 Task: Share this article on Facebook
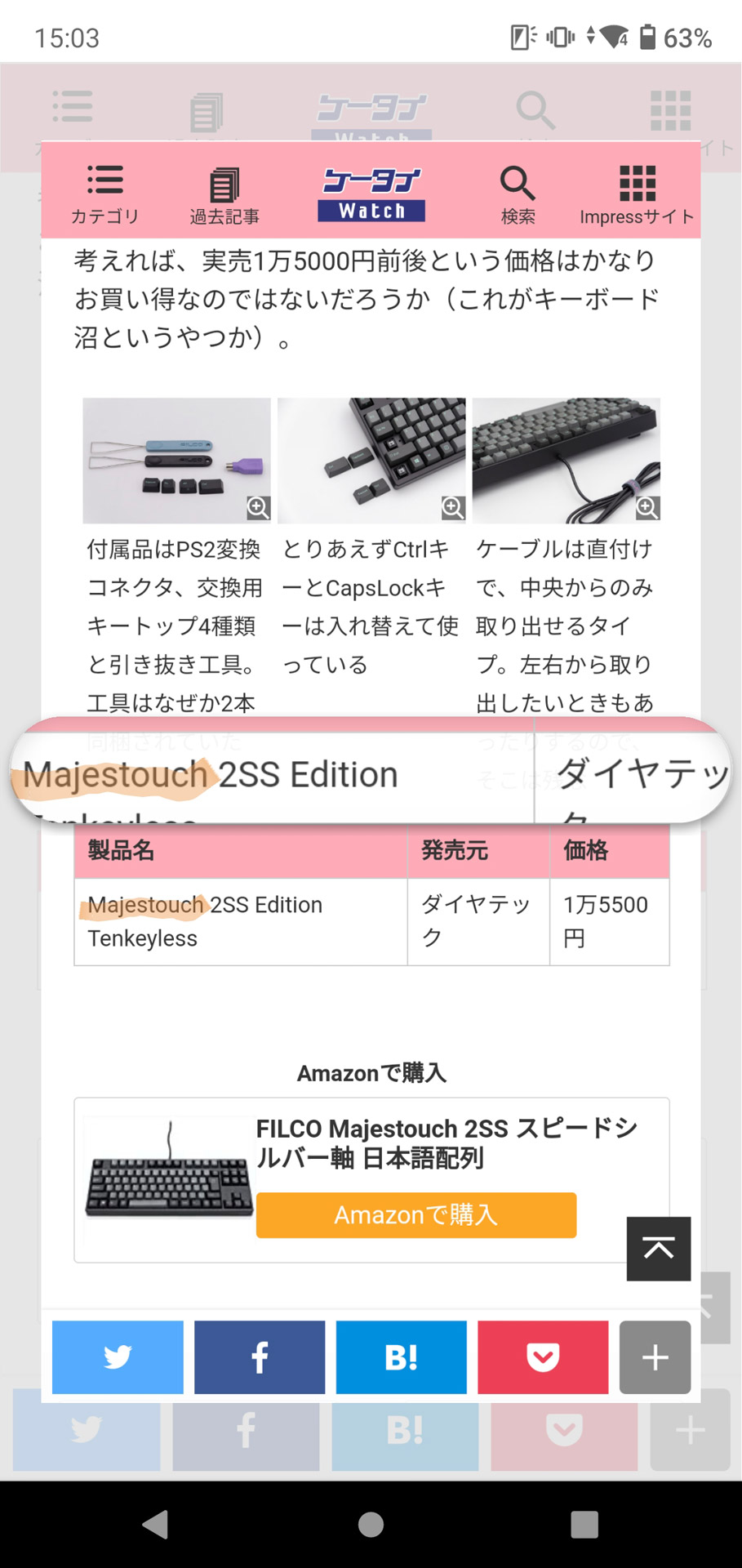pyautogui.click(x=260, y=1356)
